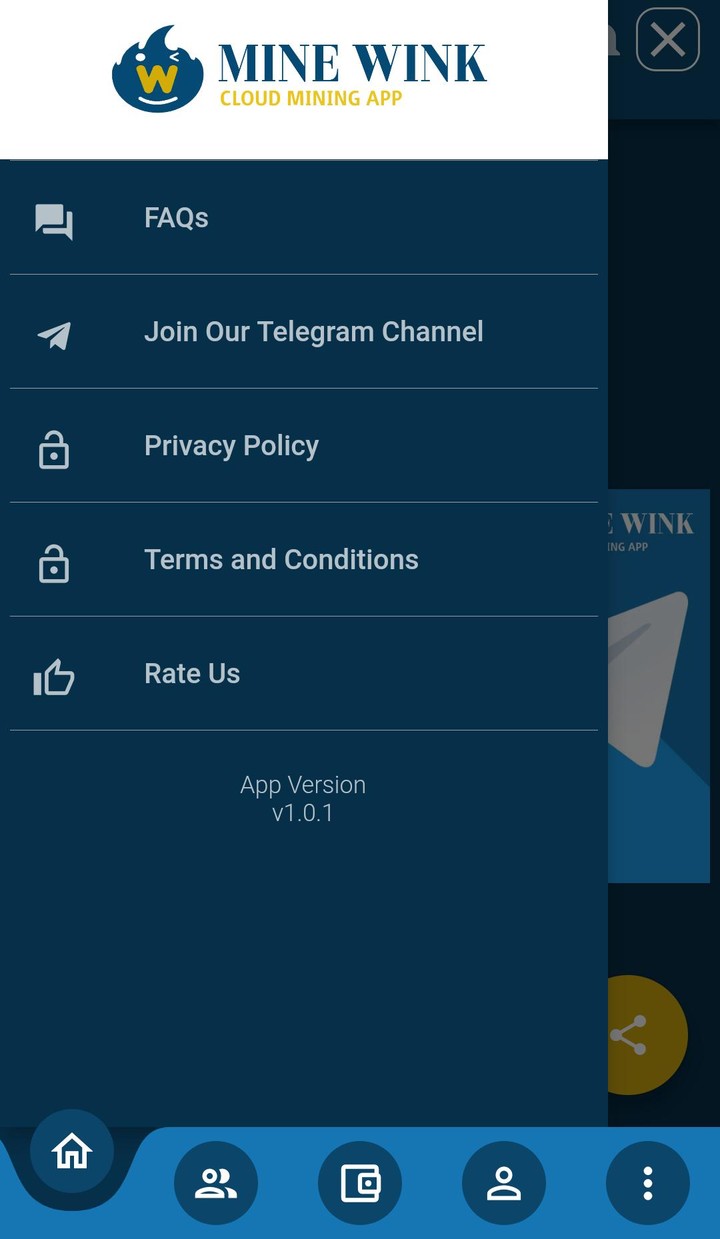The height and width of the screenshot is (1239, 720).
Task: Tap the referrals people icon in bottom bar
Action: [x=216, y=1182]
